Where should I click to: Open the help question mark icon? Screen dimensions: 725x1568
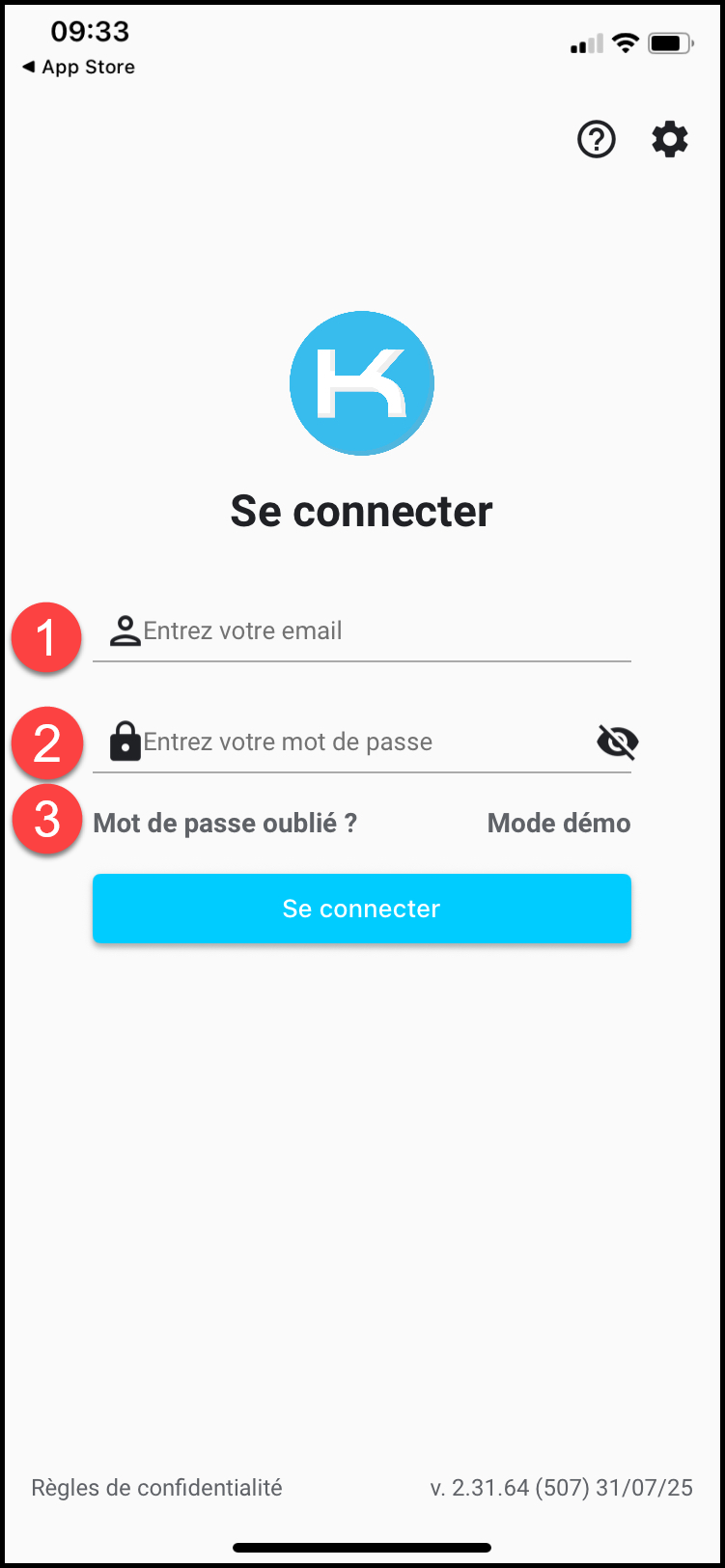click(596, 139)
